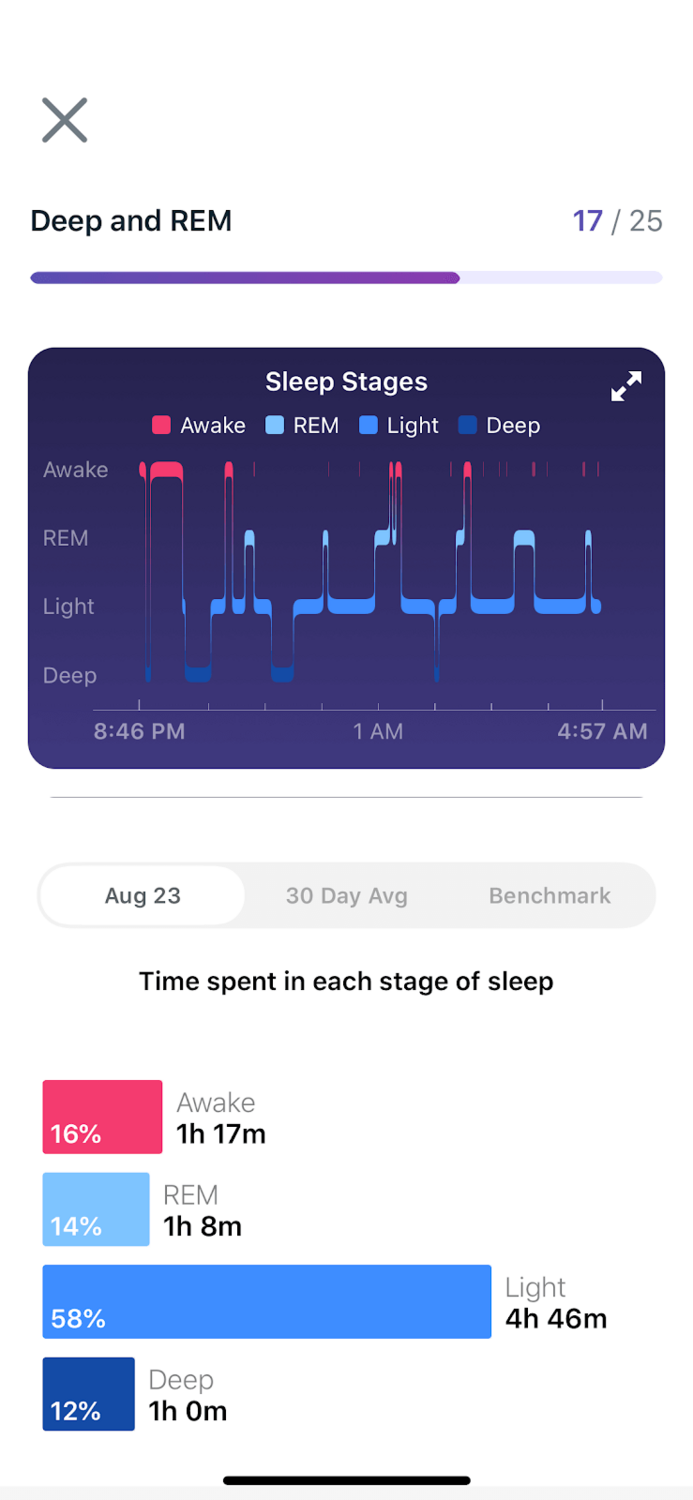Switch to 30 Day Avg view
The height and width of the screenshot is (1500, 693).
(x=347, y=895)
